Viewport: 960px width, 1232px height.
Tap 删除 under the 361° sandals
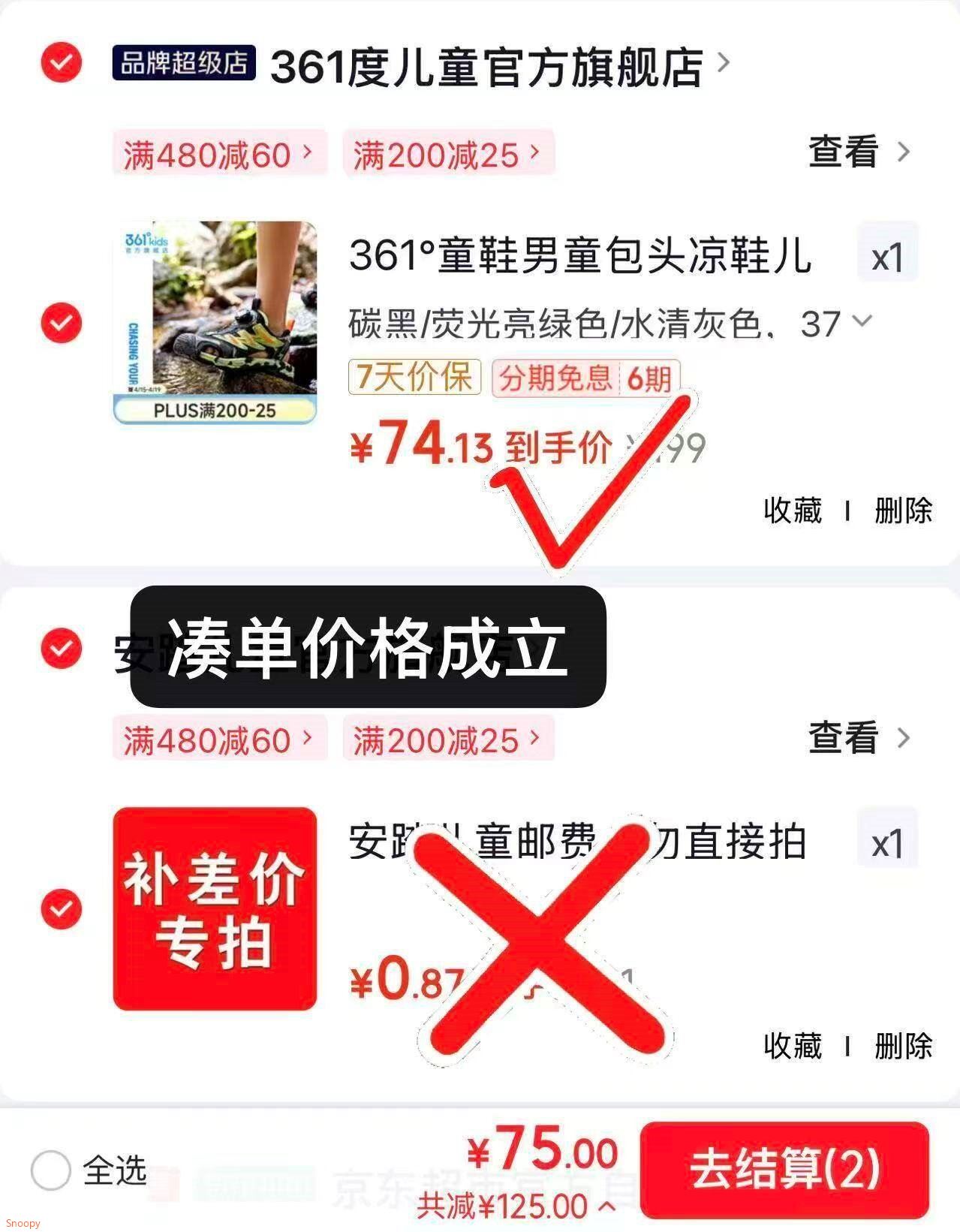point(903,511)
